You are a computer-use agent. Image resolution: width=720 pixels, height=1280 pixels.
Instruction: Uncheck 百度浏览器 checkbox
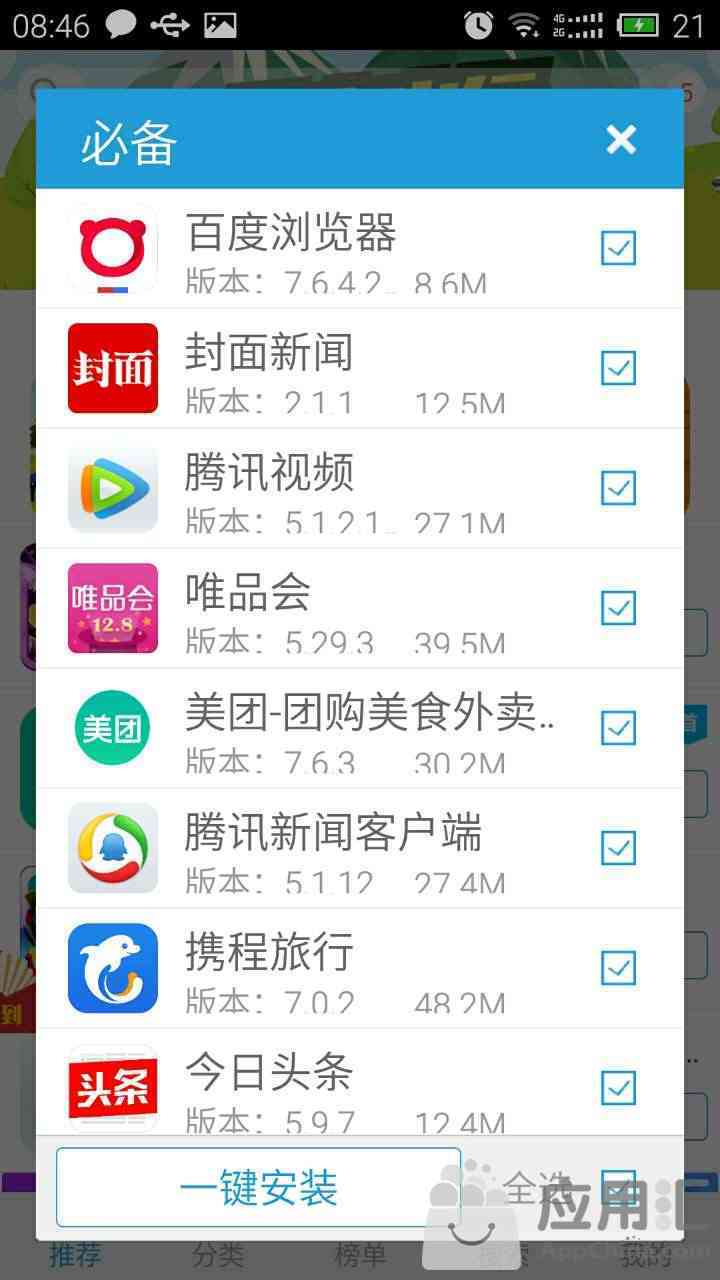pos(619,248)
